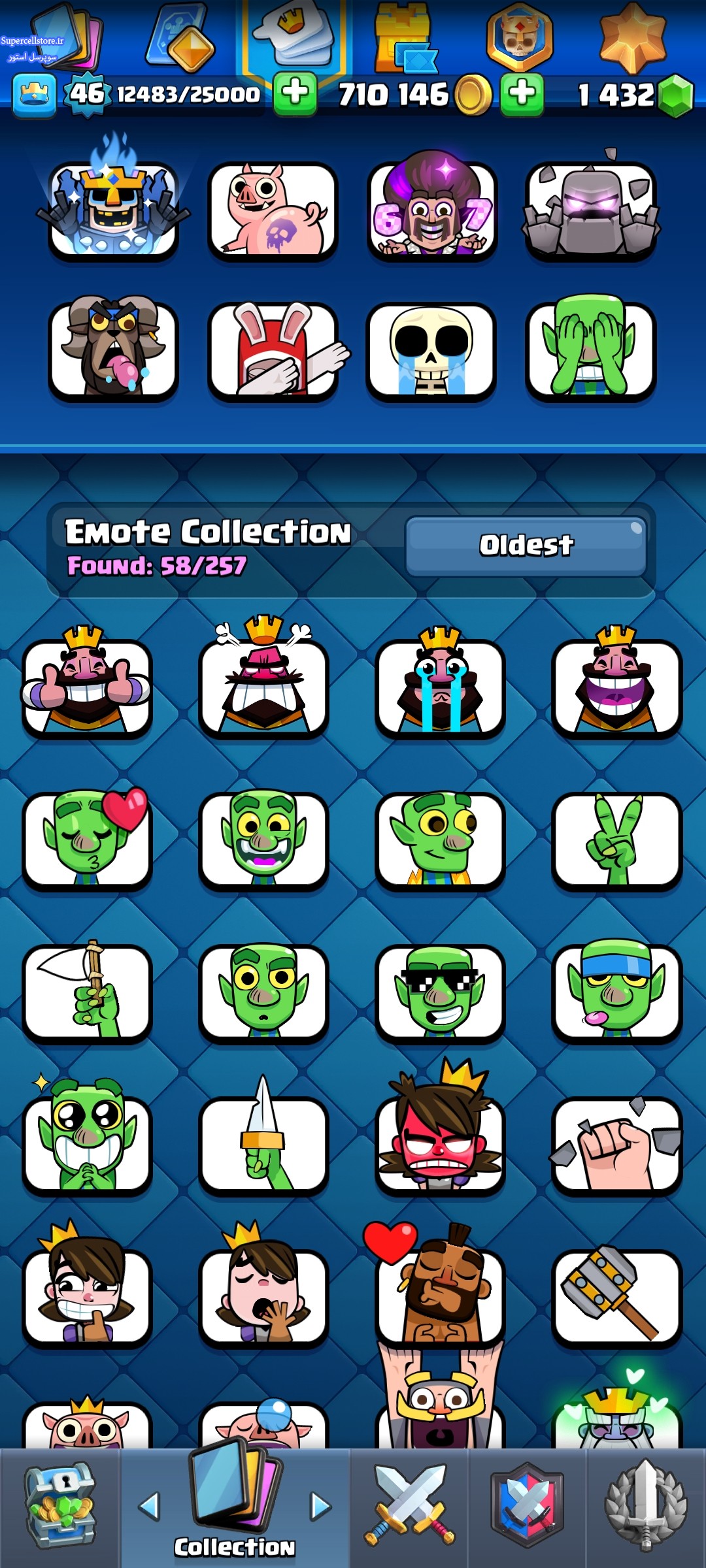
Task: Buy gold with the plus button
Action: point(522,94)
